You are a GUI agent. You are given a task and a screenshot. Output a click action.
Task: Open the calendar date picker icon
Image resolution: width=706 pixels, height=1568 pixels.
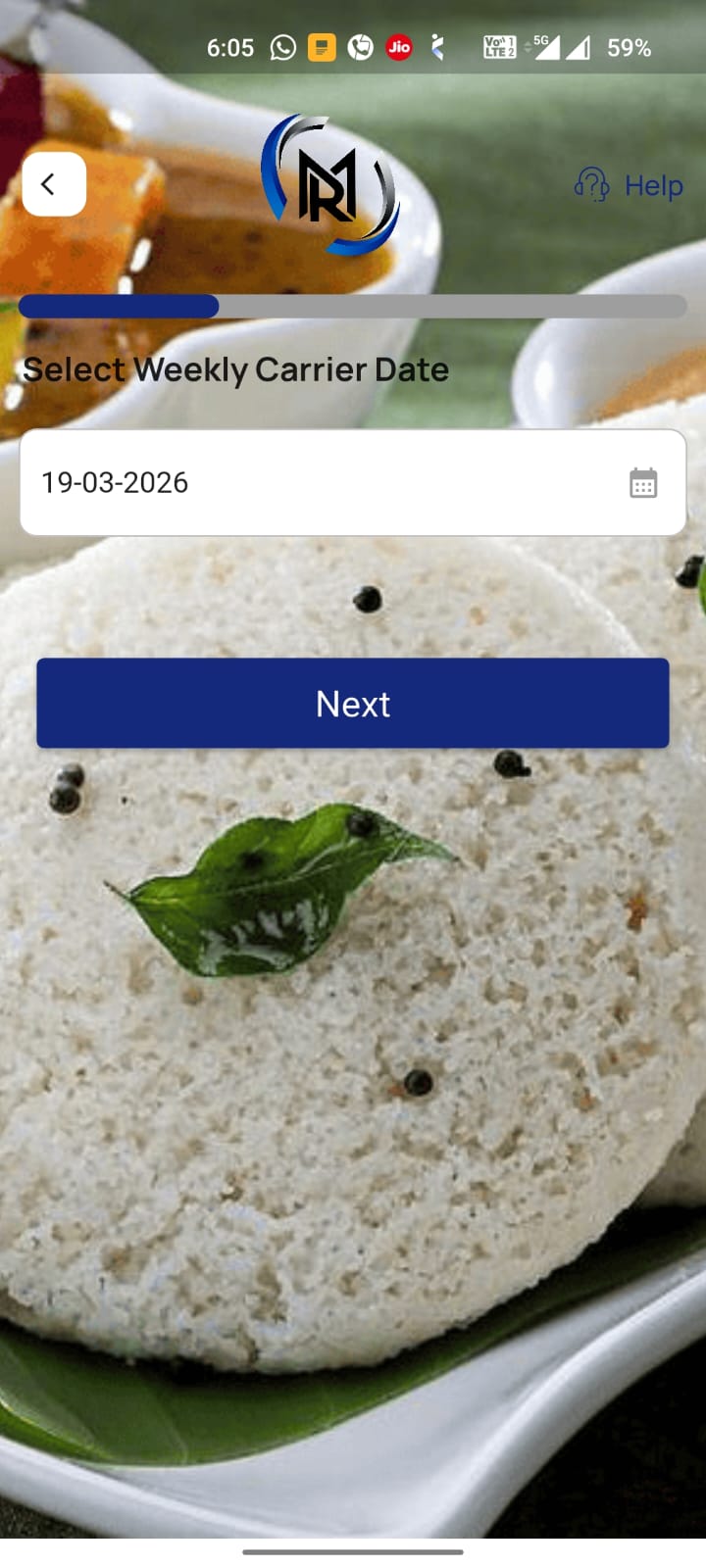642,483
